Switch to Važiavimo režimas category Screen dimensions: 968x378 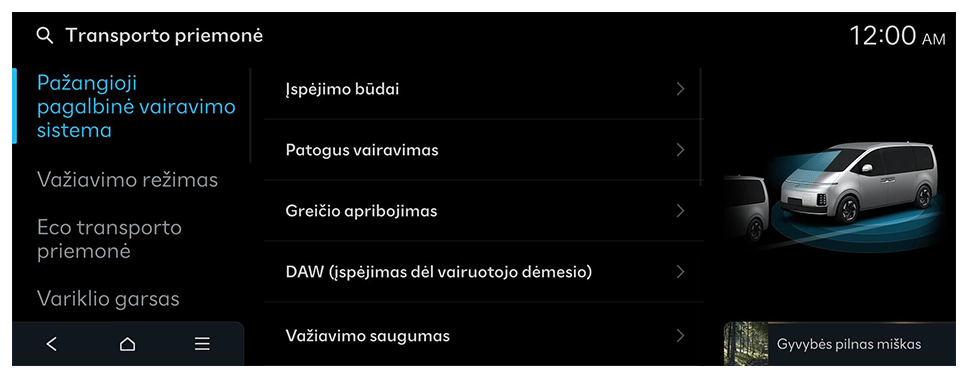[127, 180]
